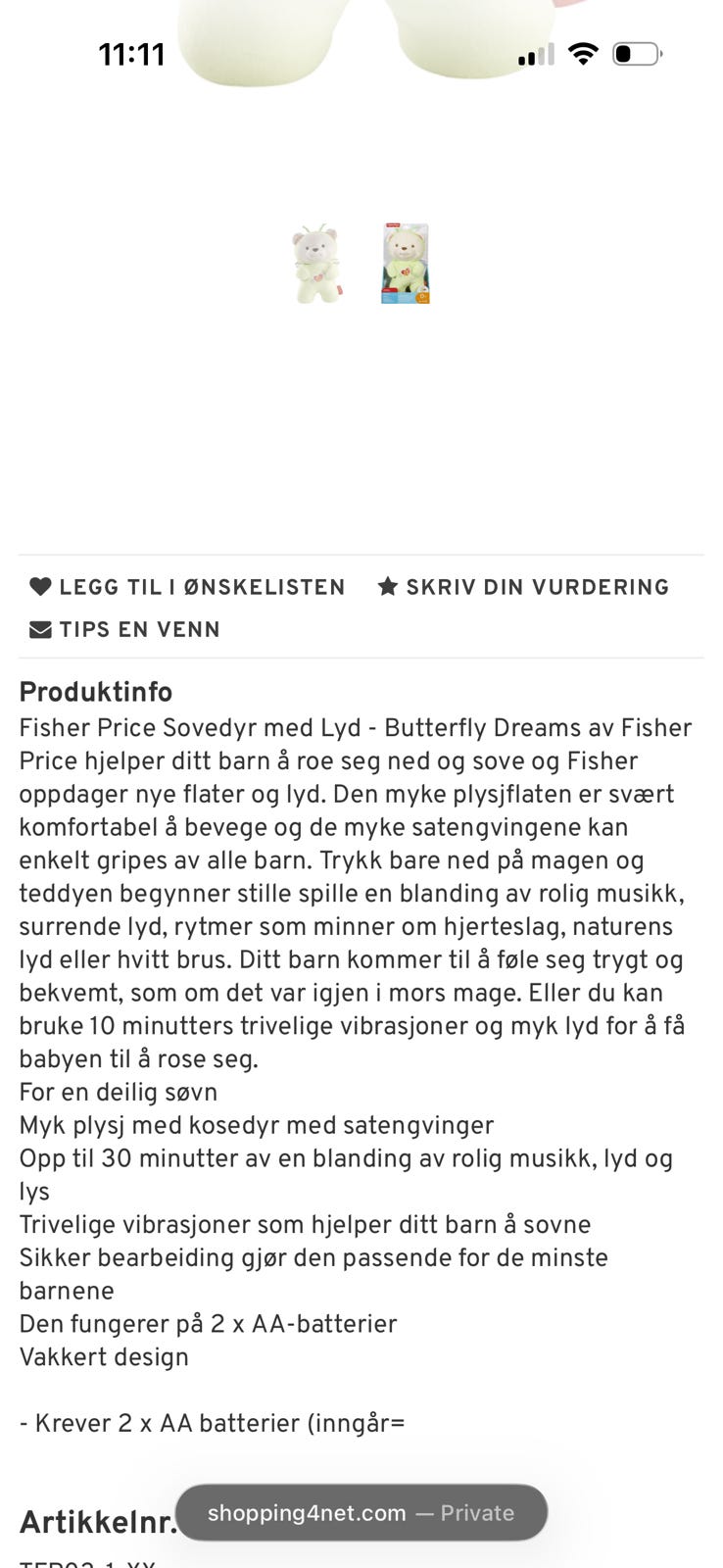Image resolution: width=723 pixels, height=1568 pixels.
Task: Click the envelope icon beside Tips en venn
Action: (x=40, y=629)
